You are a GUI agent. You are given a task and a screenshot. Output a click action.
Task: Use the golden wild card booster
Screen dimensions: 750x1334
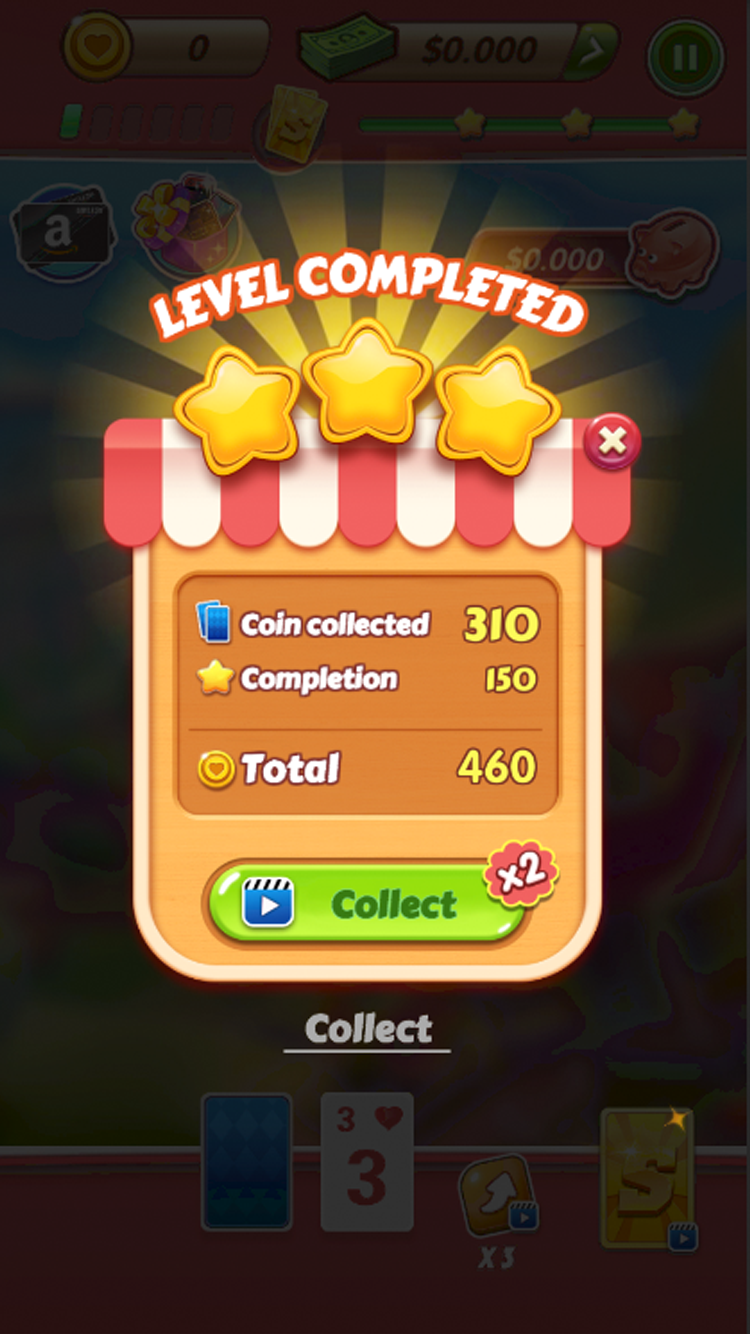coord(648,1179)
